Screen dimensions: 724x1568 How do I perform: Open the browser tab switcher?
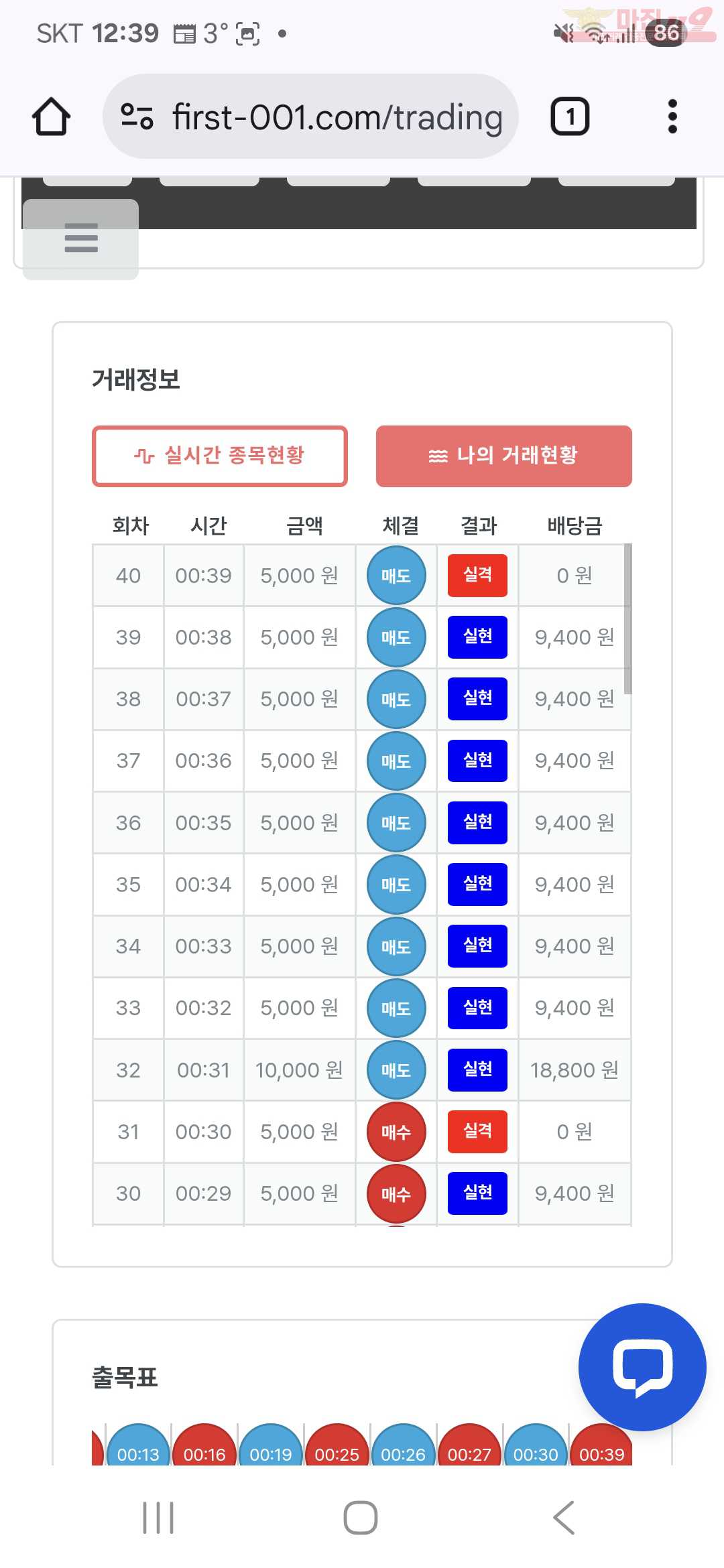(x=570, y=117)
